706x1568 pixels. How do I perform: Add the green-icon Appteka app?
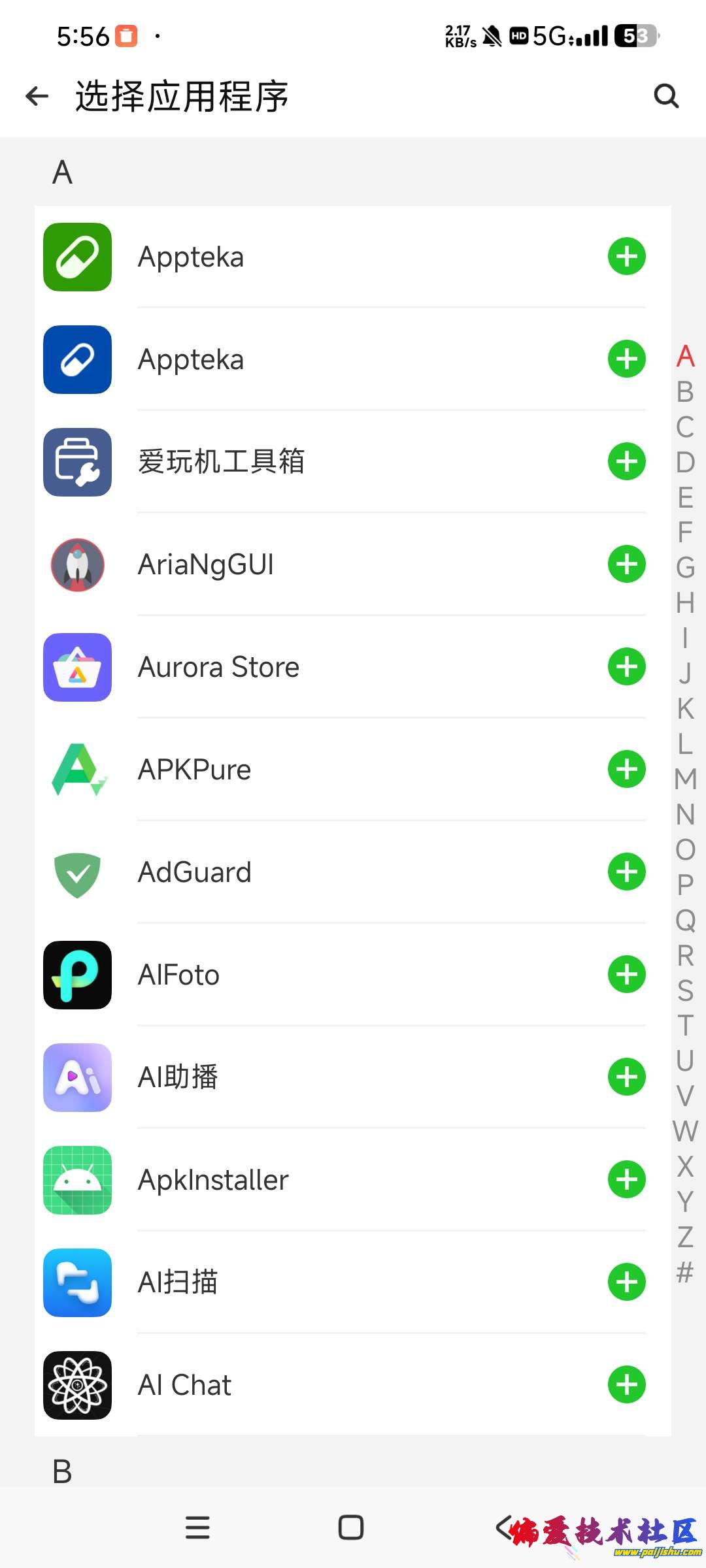tap(626, 256)
